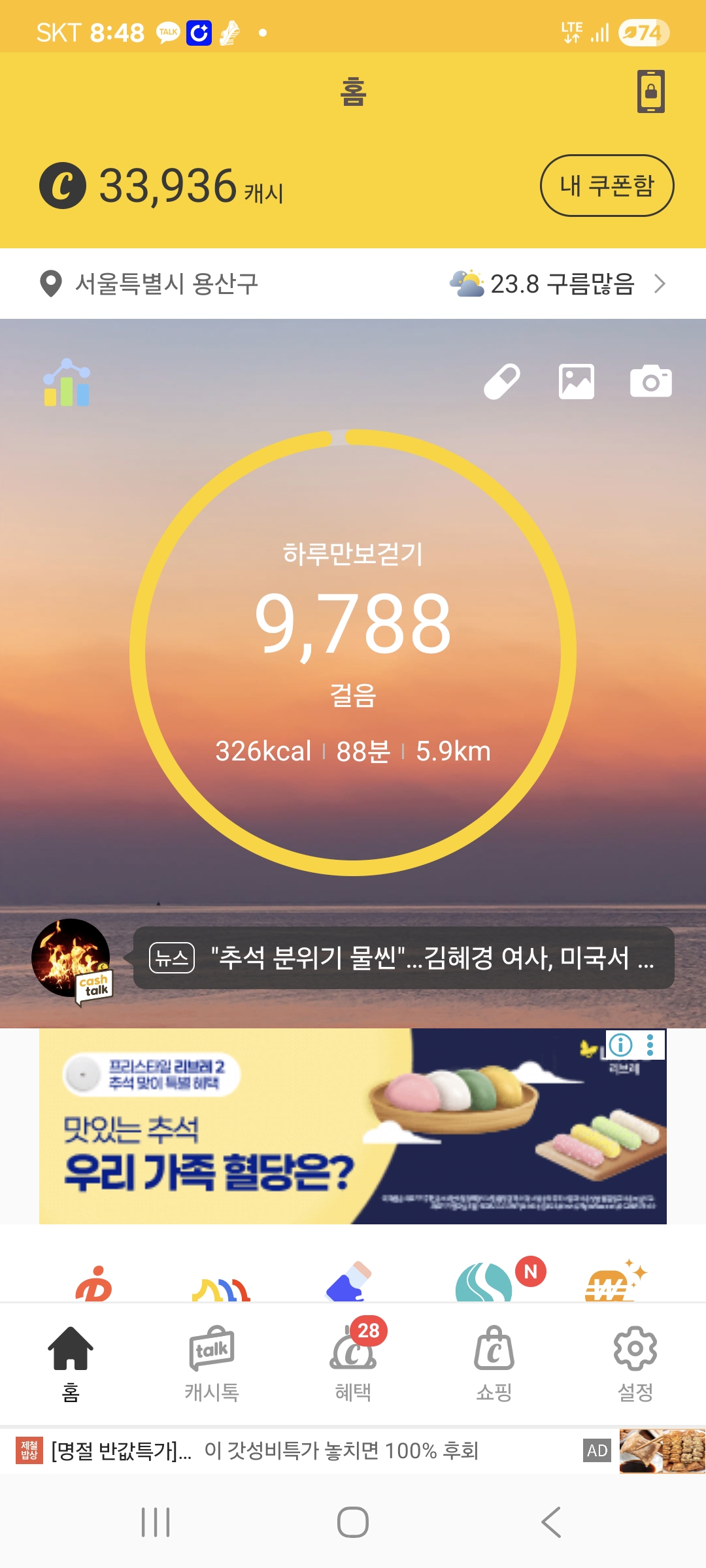Open 내 쿠폰함 coupon box
The image size is (706, 1568).
pos(607,186)
